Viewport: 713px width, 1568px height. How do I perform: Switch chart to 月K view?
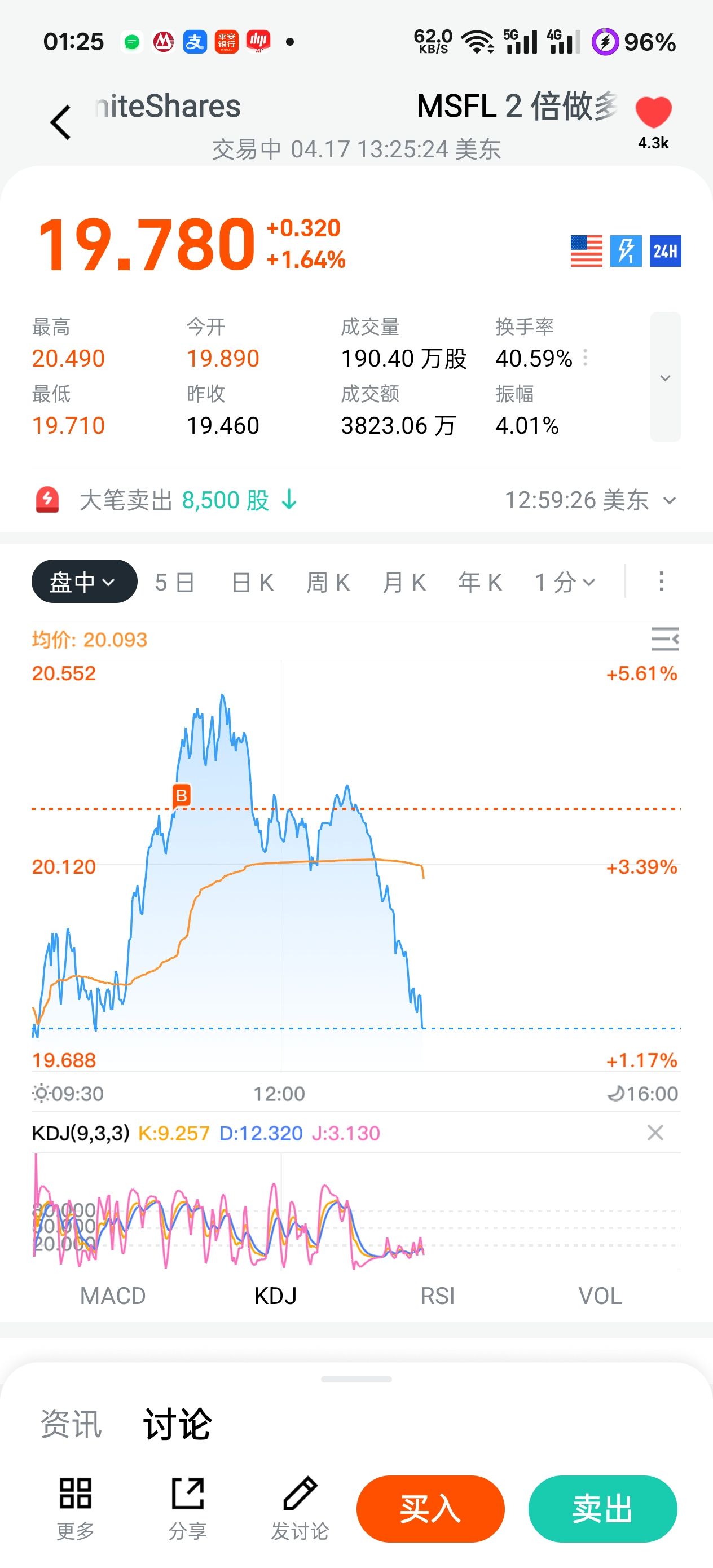click(x=404, y=583)
